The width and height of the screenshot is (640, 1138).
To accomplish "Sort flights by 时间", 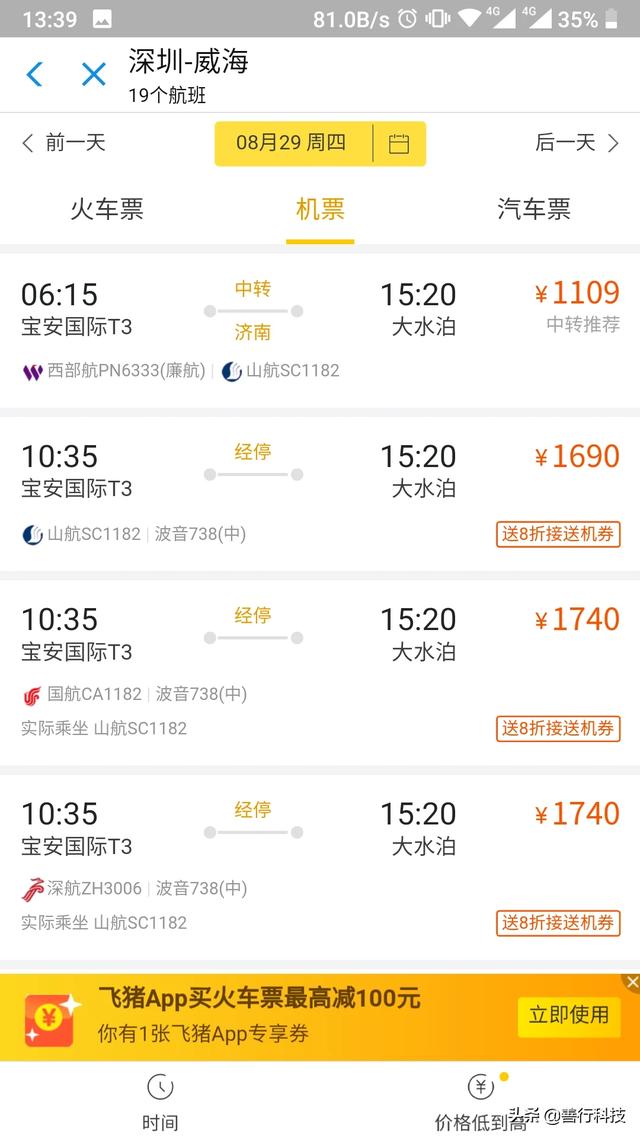I will [x=160, y=1103].
